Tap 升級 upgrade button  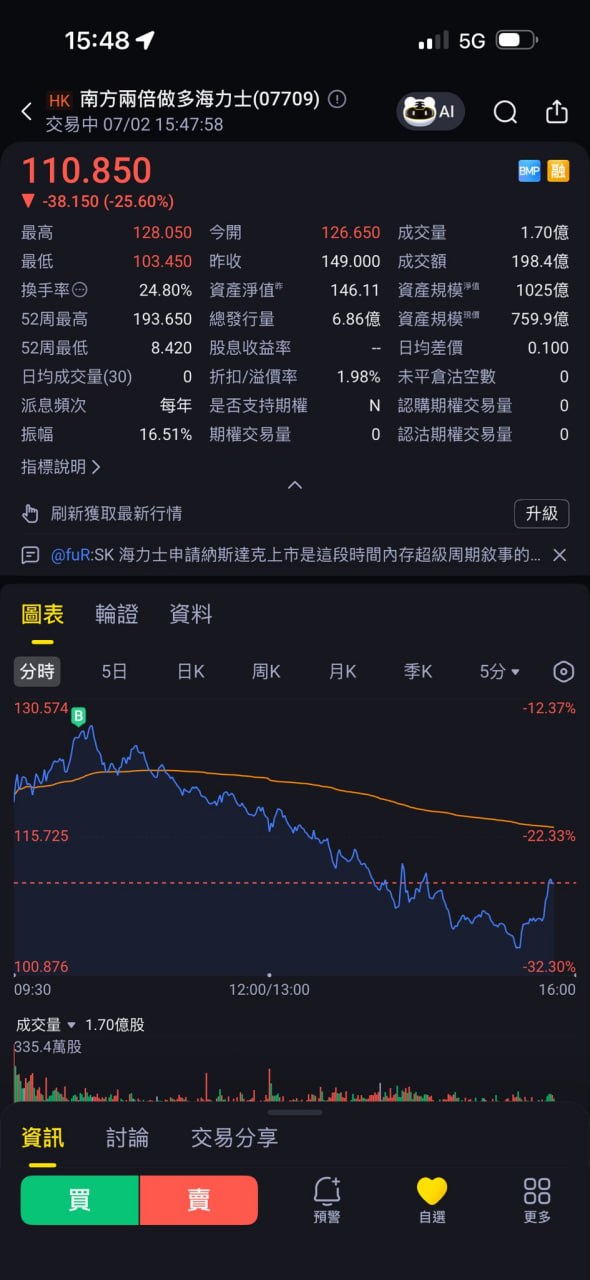click(x=541, y=513)
